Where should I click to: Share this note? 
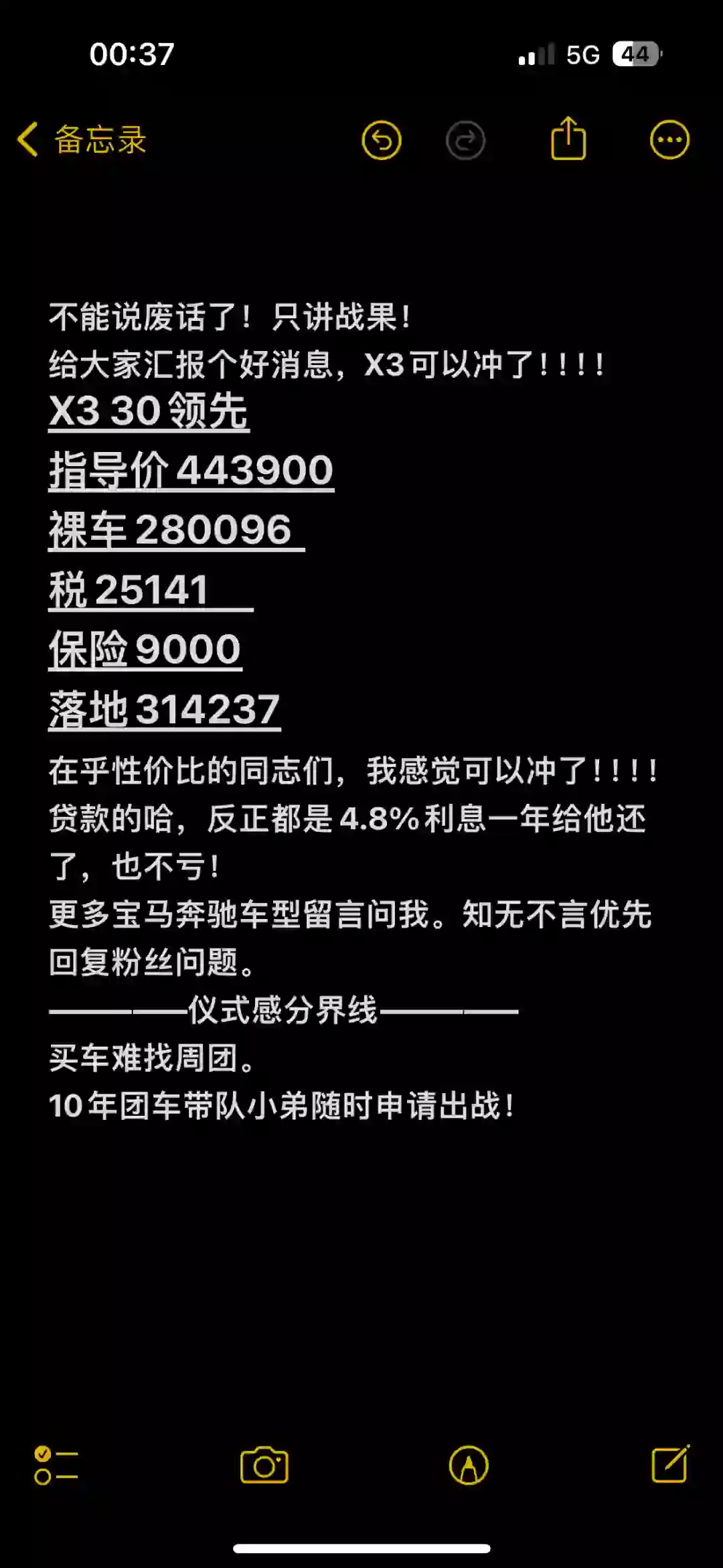pyautogui.click(x=568, y=139)
